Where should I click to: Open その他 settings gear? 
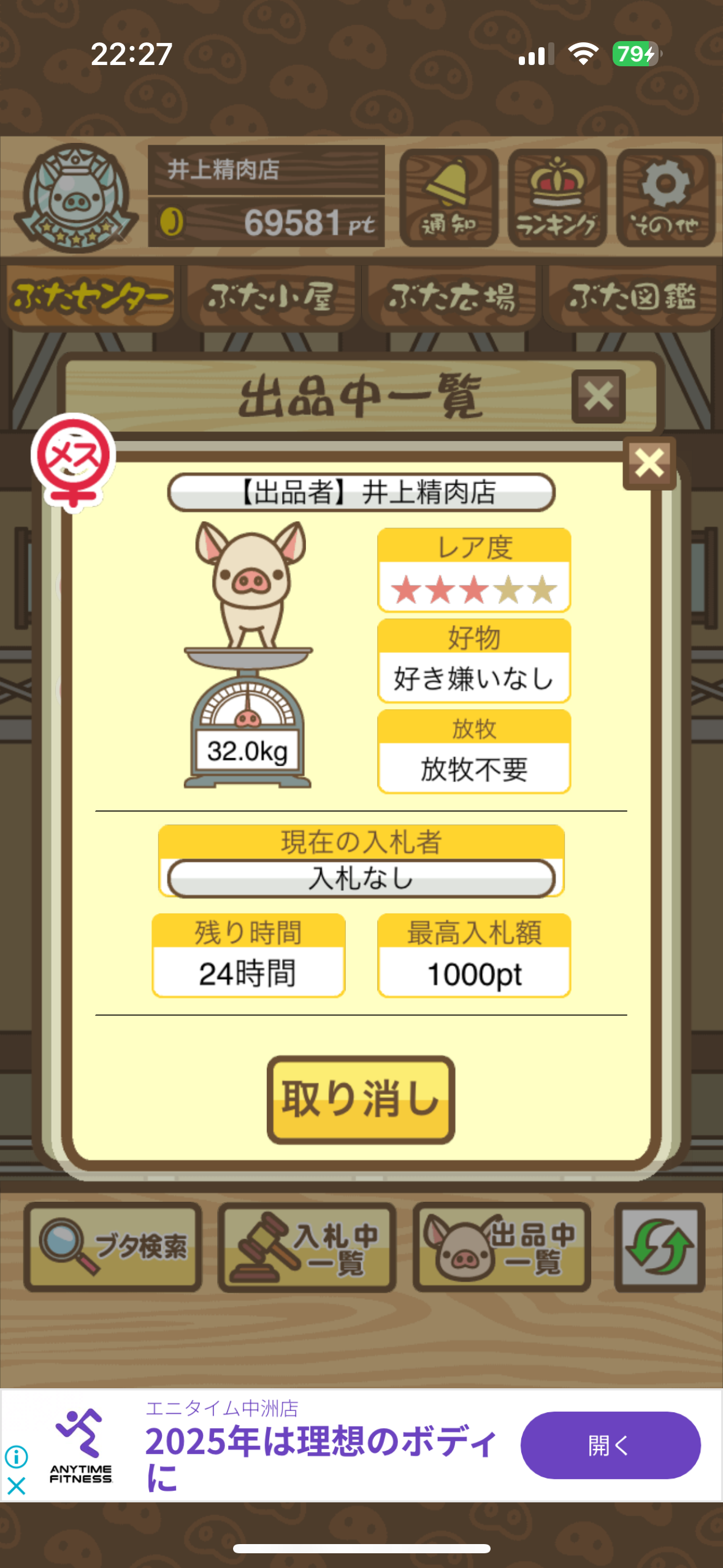(665, 198)
